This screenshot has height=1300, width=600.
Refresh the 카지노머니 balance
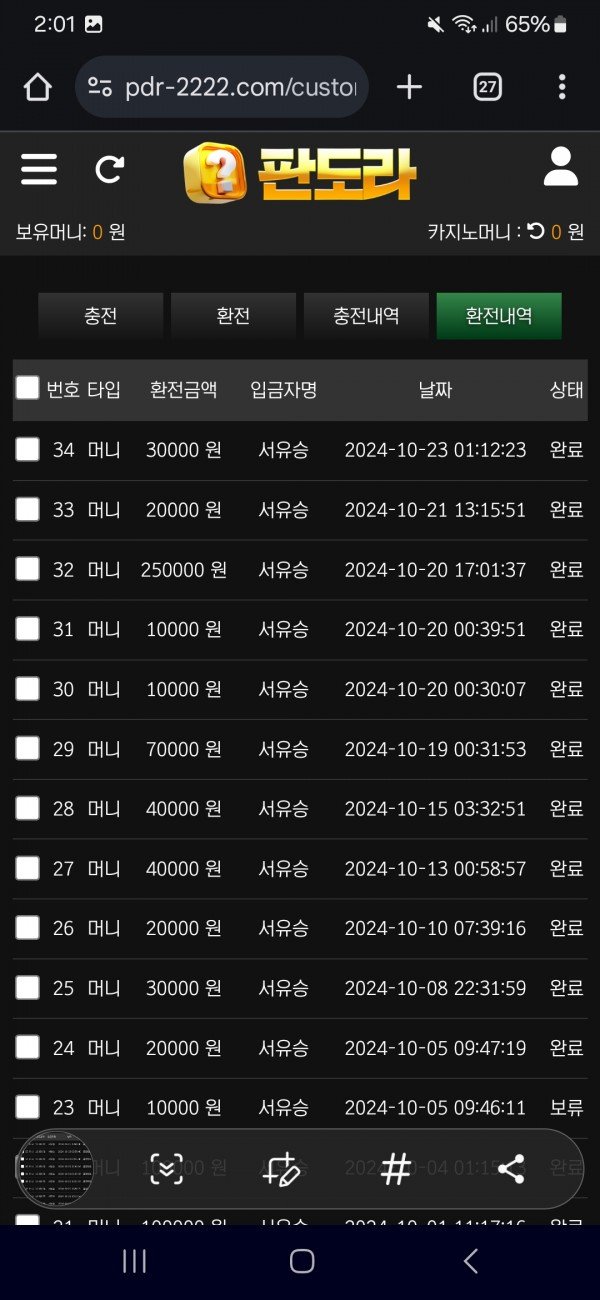pyautogui.click(x=536, y=232)
